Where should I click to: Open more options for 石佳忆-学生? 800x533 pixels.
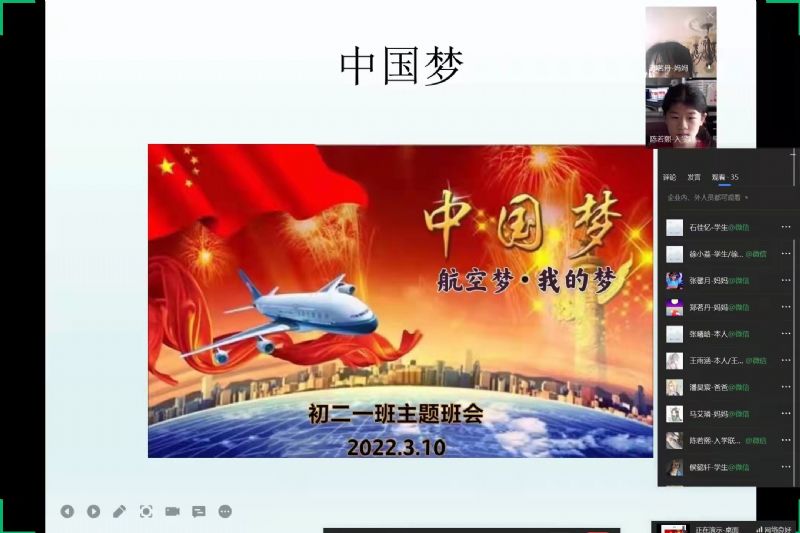(786, 227)
